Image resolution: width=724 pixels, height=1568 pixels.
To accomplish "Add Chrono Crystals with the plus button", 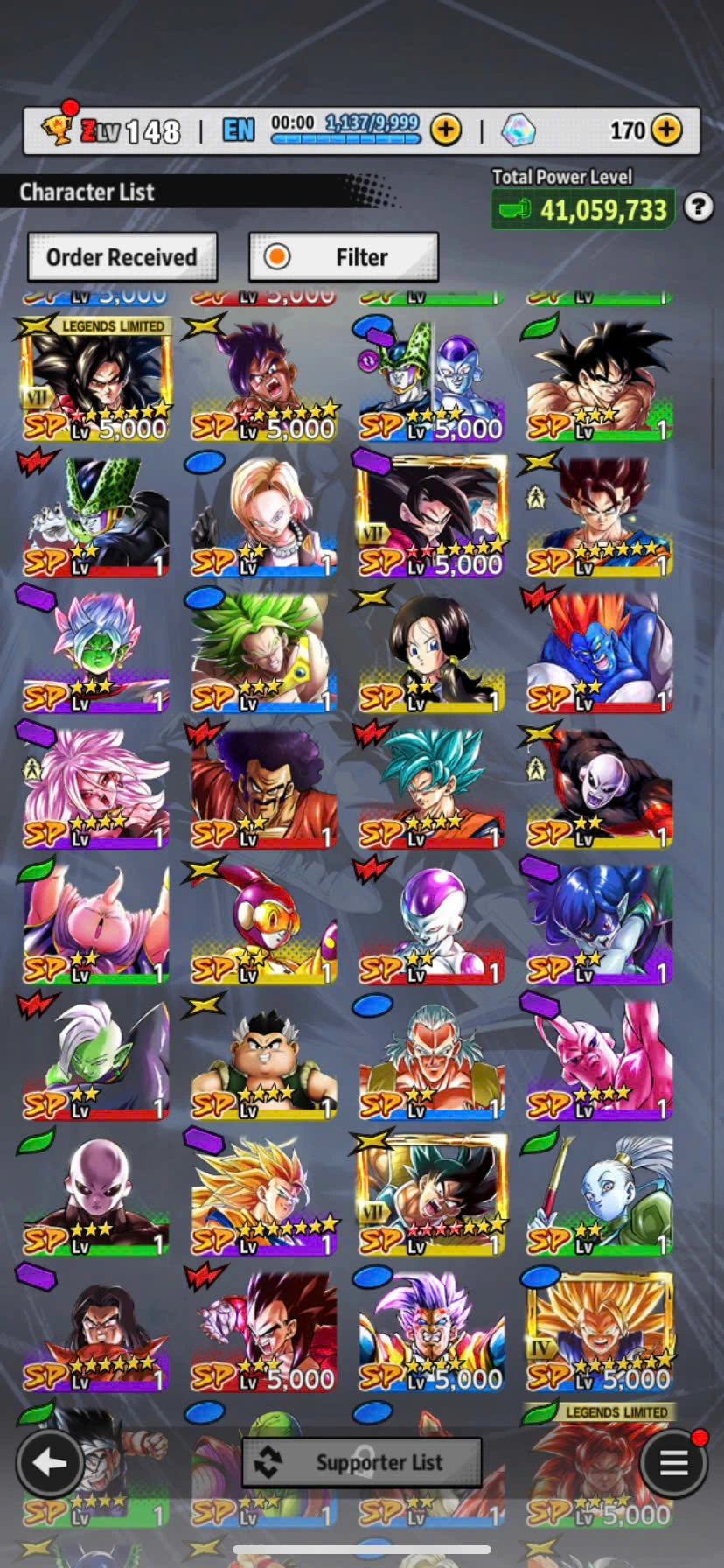I will pyautogui.click(x=667, y=130).
